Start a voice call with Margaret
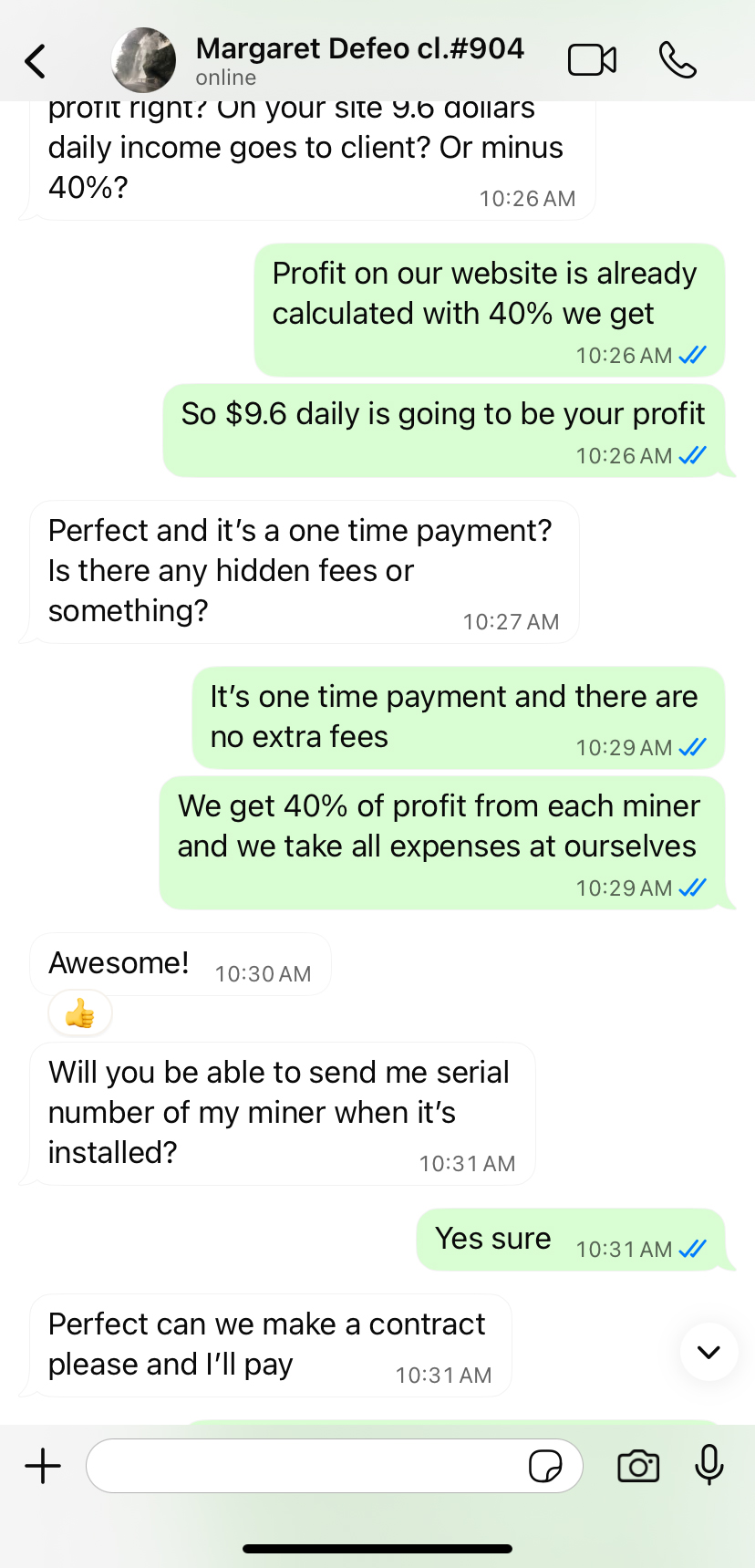The width and height of the screenshot is (755, 1568). click(677, 60)
